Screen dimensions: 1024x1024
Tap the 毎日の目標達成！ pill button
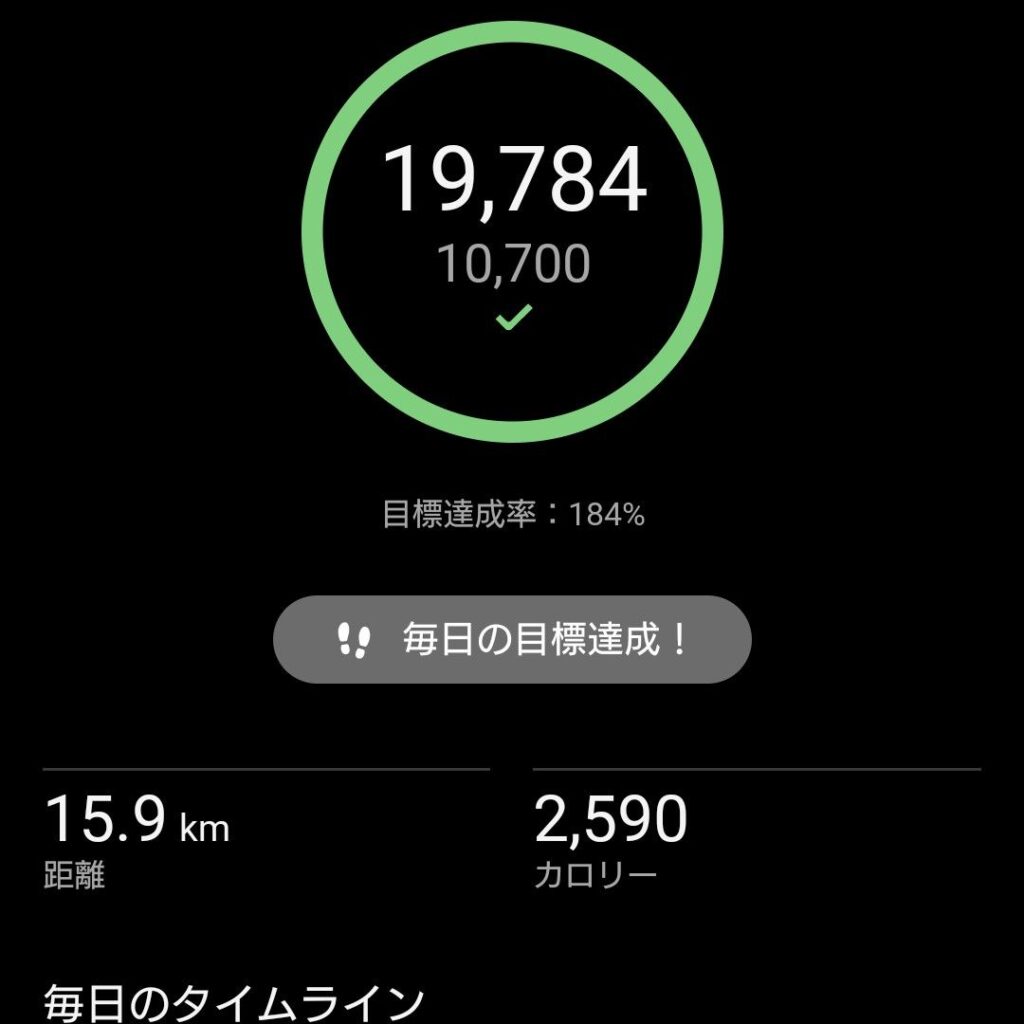tap(512, 640)
